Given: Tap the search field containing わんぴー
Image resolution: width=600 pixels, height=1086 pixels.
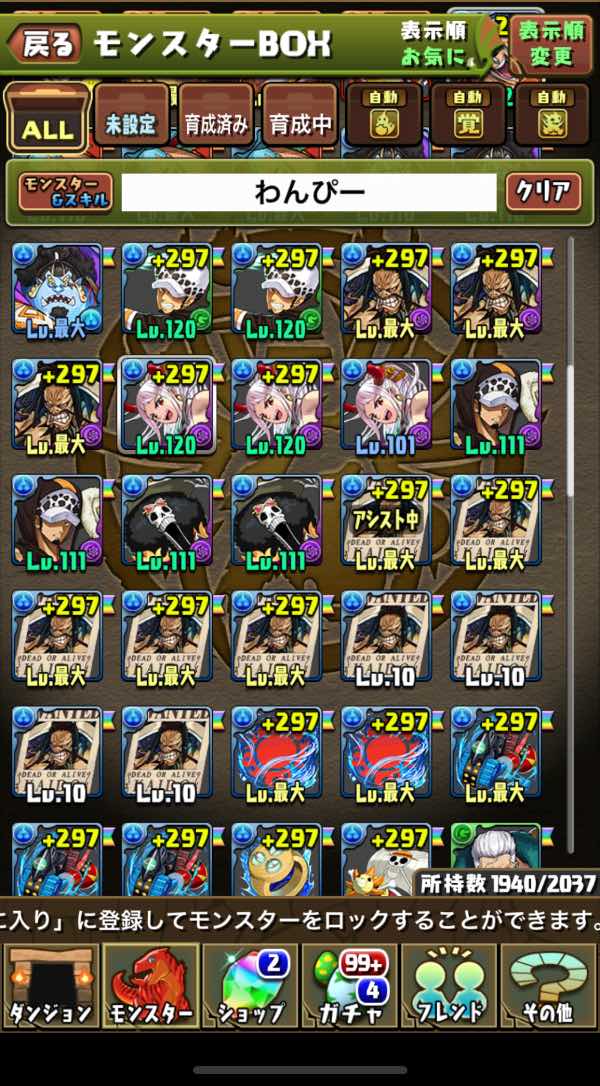Looking at the screenshot, I should pyautogui.click(x=308, y=192).
